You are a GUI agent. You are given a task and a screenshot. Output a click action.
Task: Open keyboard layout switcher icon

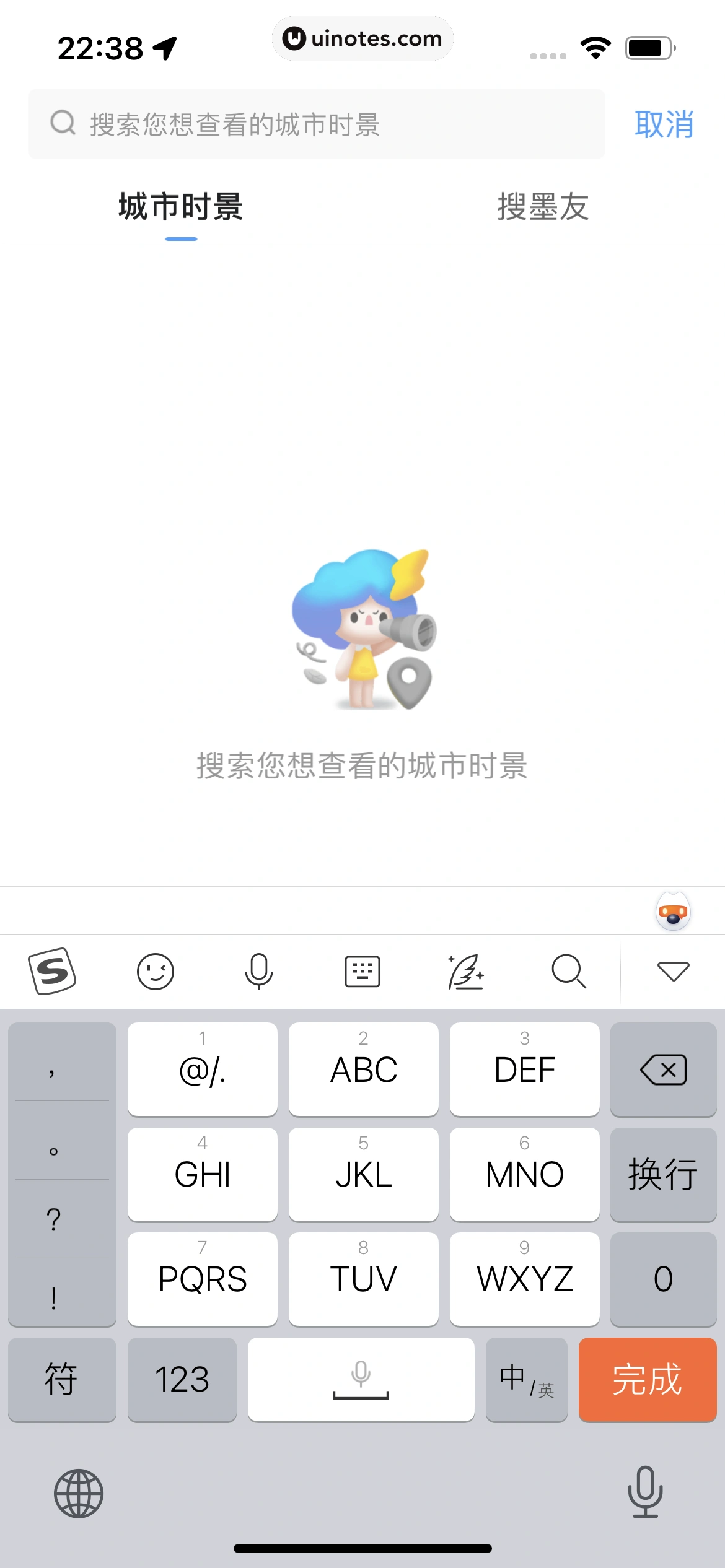(x=362, y=971)
